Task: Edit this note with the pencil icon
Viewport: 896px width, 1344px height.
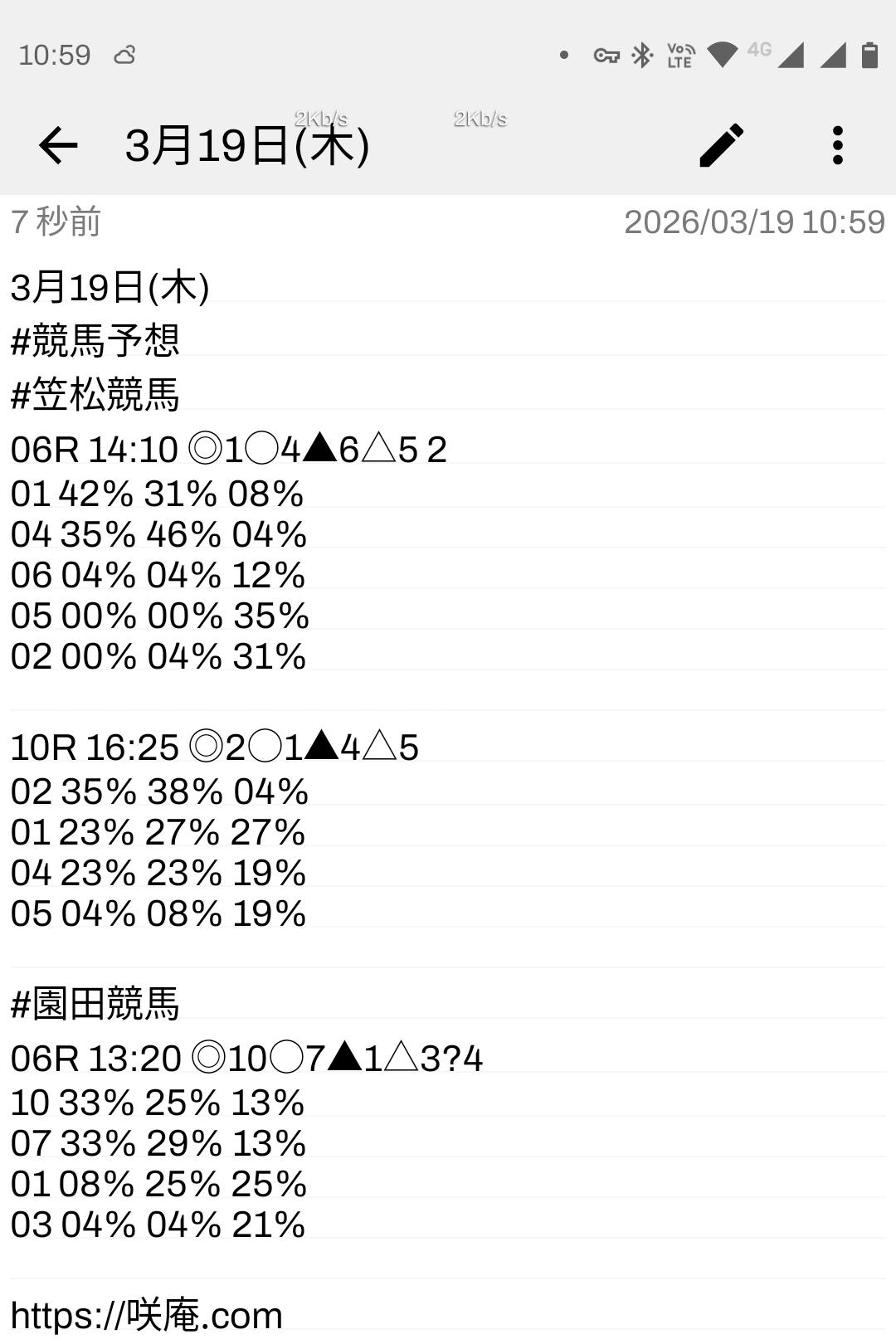Action: click(721, 146)
